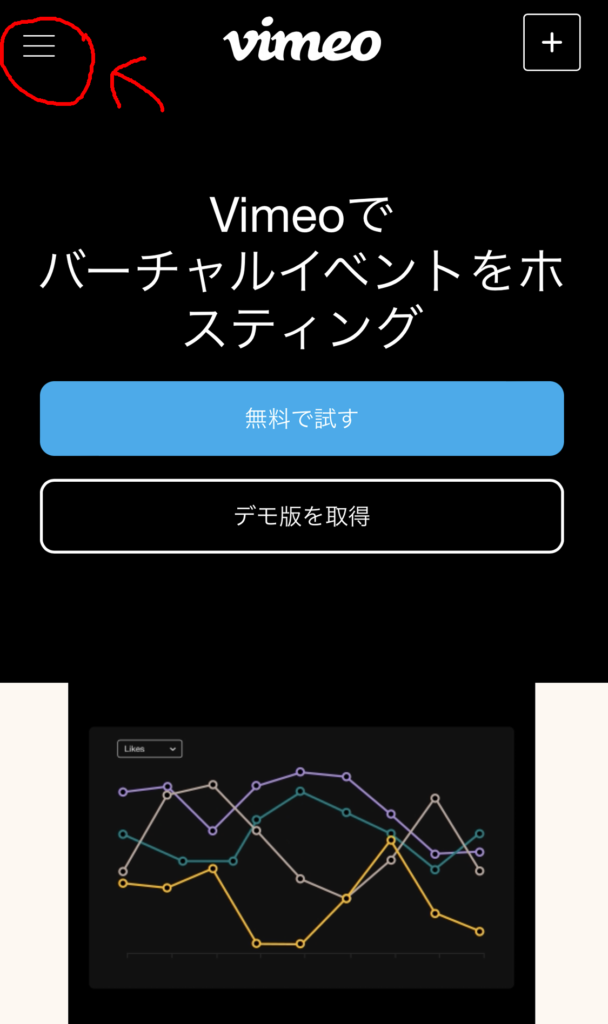Tap the plus button in header
Image resolution: width=608 pixels, height=1024 pixels.
click(551, 43)
